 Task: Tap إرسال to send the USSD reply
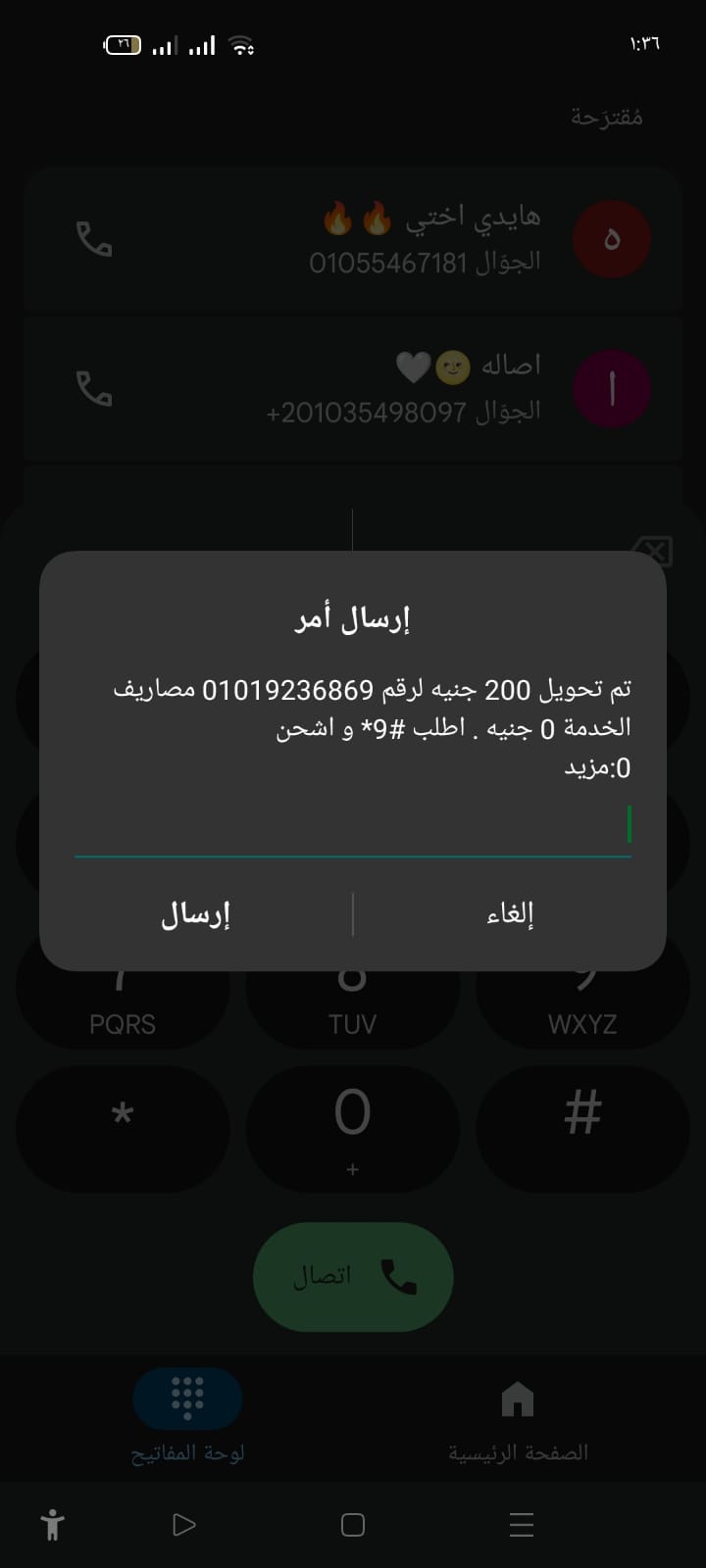pyautogui.click(x=195, y=914)
